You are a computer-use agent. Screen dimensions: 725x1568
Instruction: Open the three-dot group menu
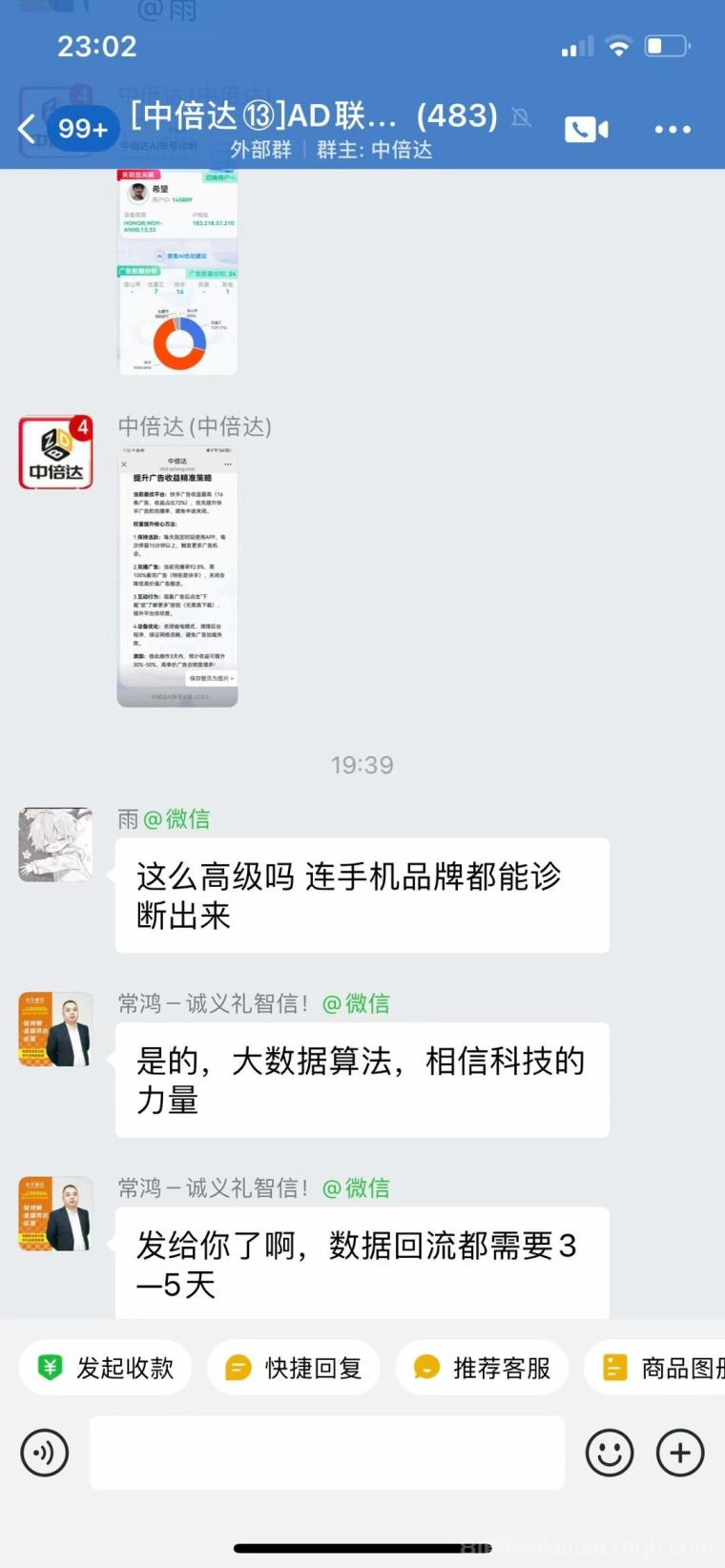coord(673,129)
